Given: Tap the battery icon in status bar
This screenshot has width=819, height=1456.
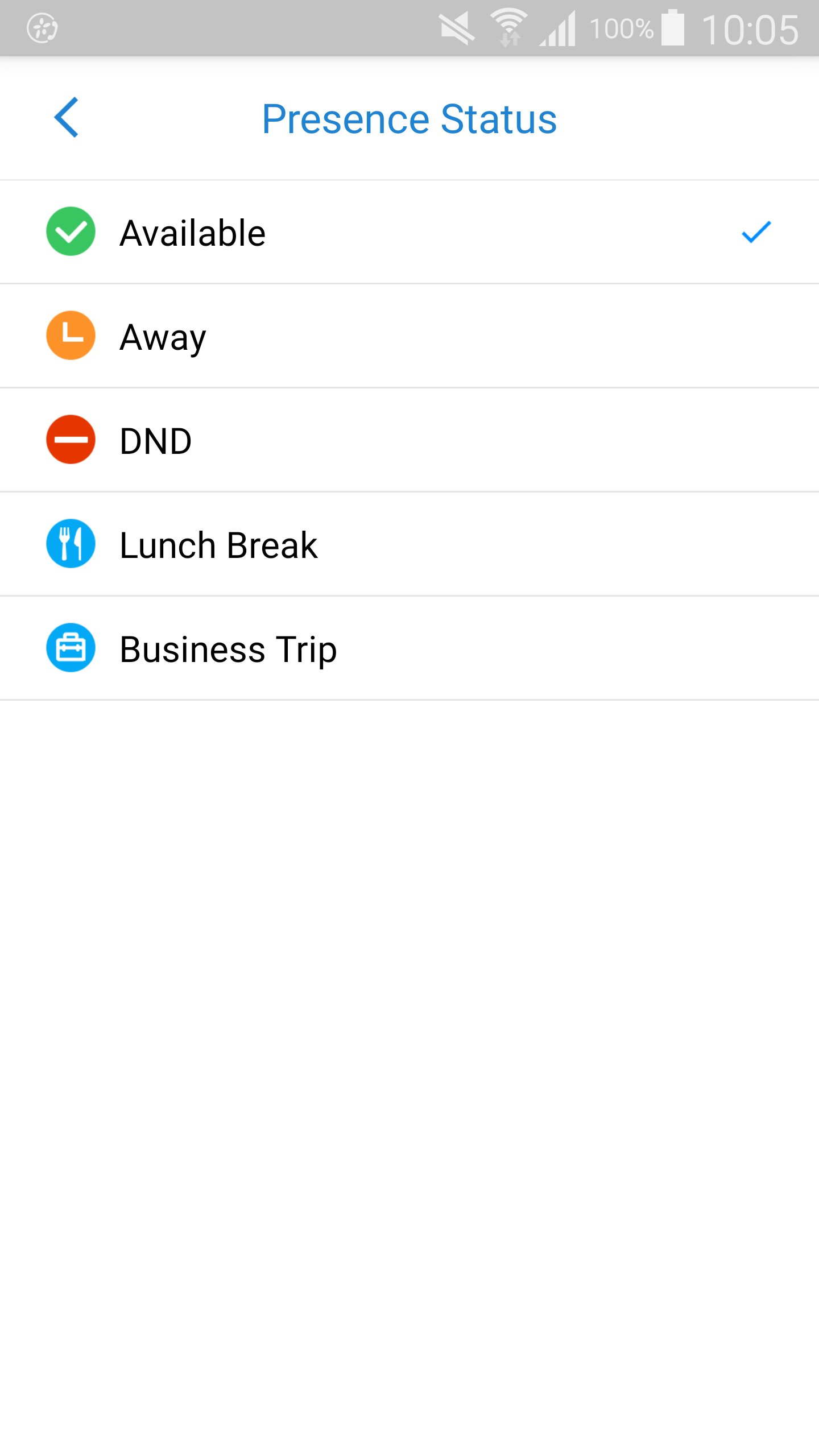Looking at the screenshot, I should [674, 27].
